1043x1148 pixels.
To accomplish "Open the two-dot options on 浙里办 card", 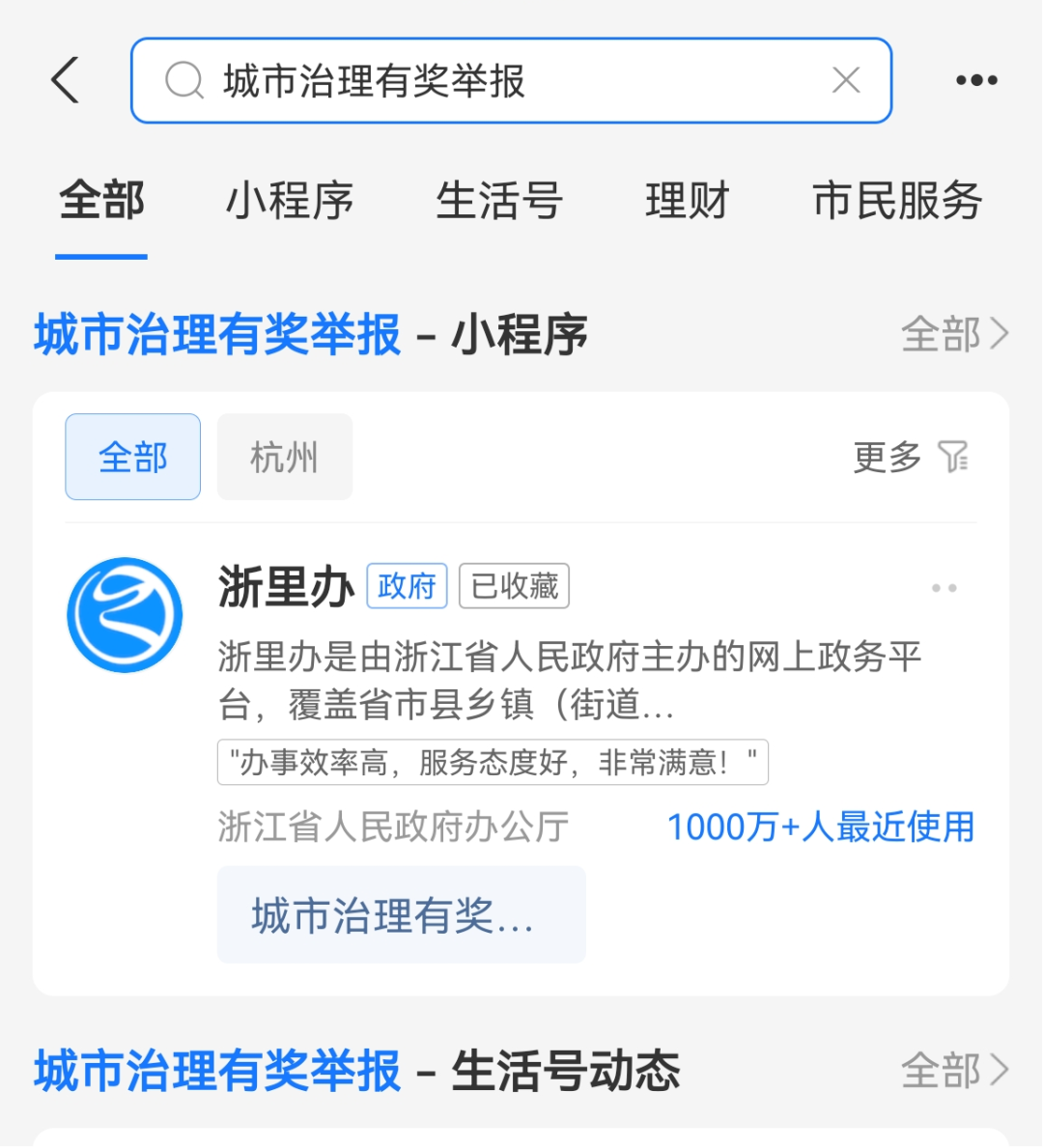I will [x=944, y=588].
